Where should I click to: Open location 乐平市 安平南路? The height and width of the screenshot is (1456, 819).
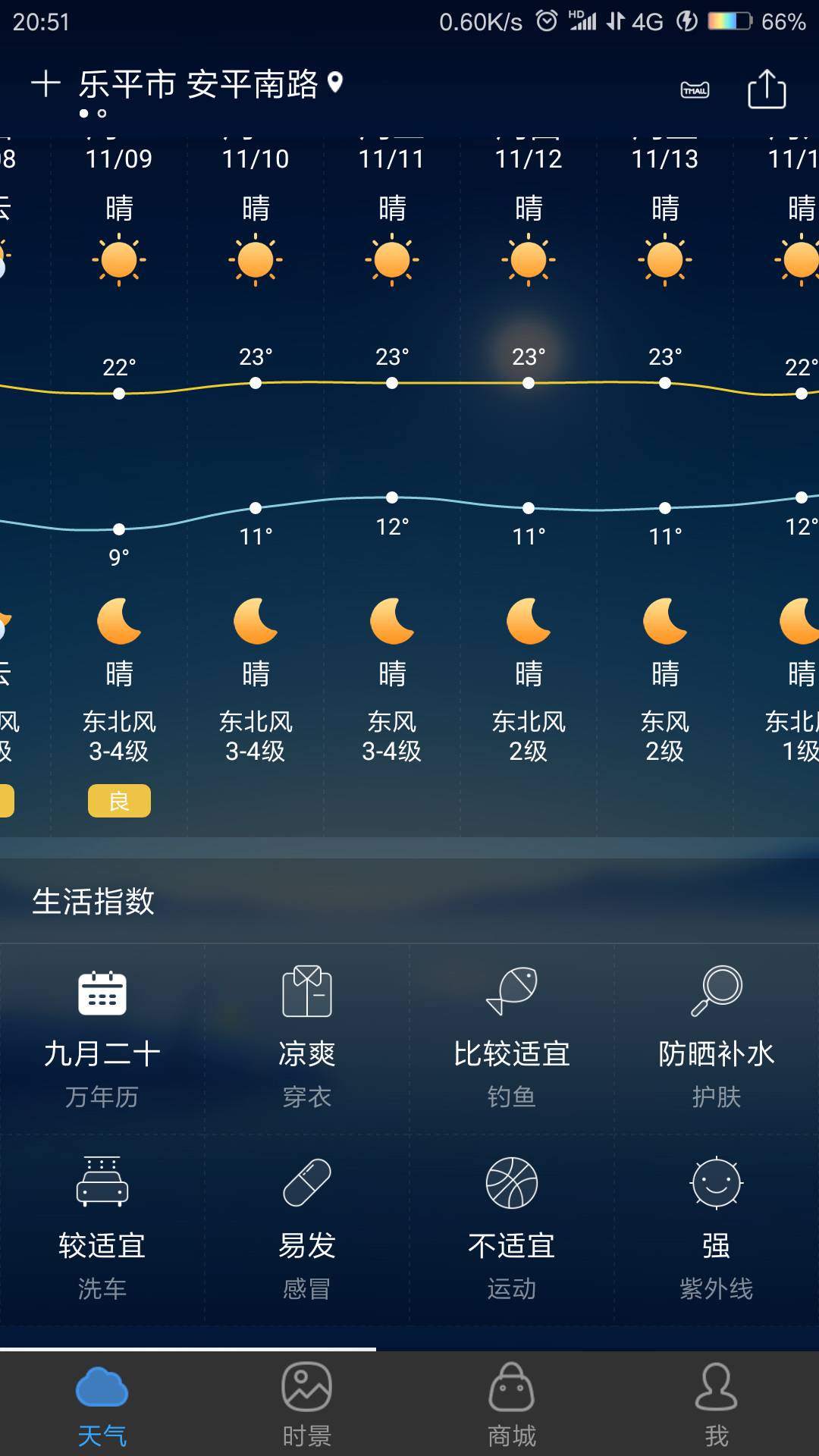coord(199,83)
